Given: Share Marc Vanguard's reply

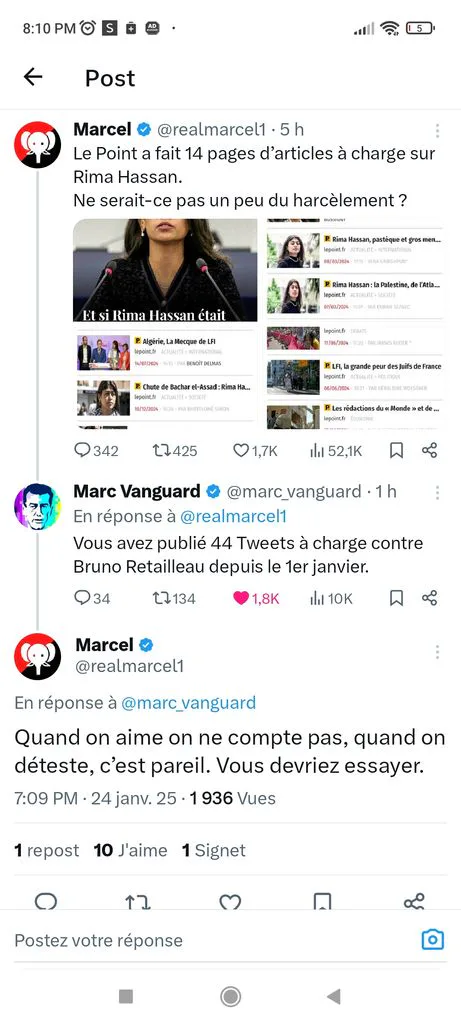Looking at the screenshot, I should pos(429,598).
